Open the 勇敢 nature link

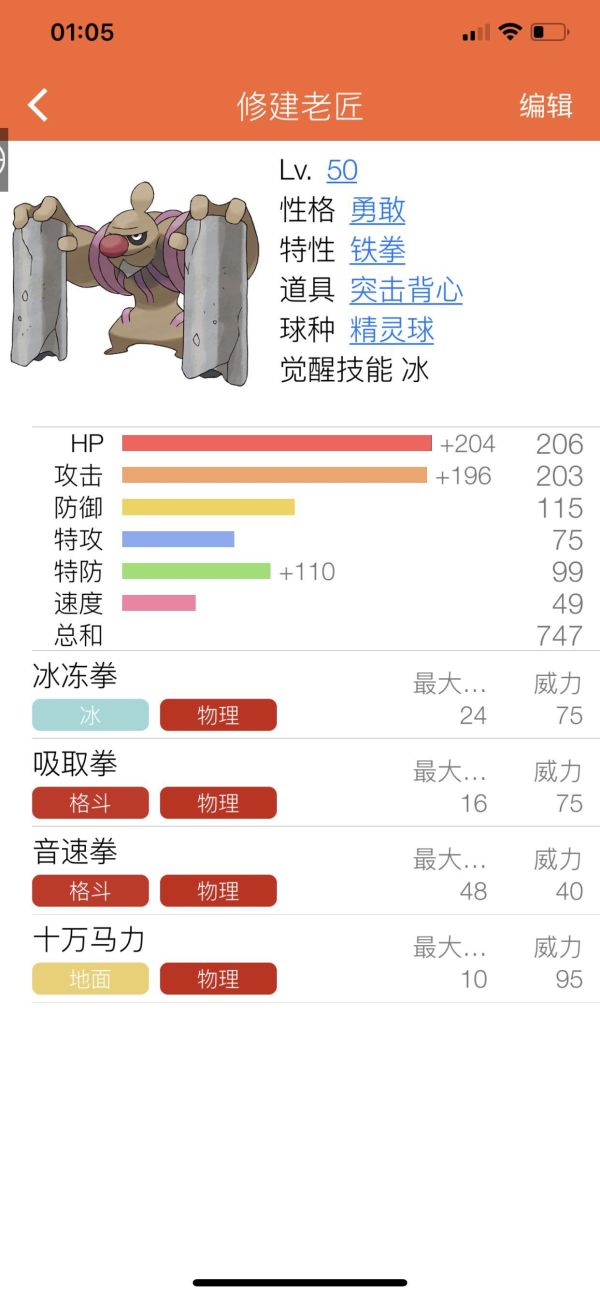pos(377,210)
